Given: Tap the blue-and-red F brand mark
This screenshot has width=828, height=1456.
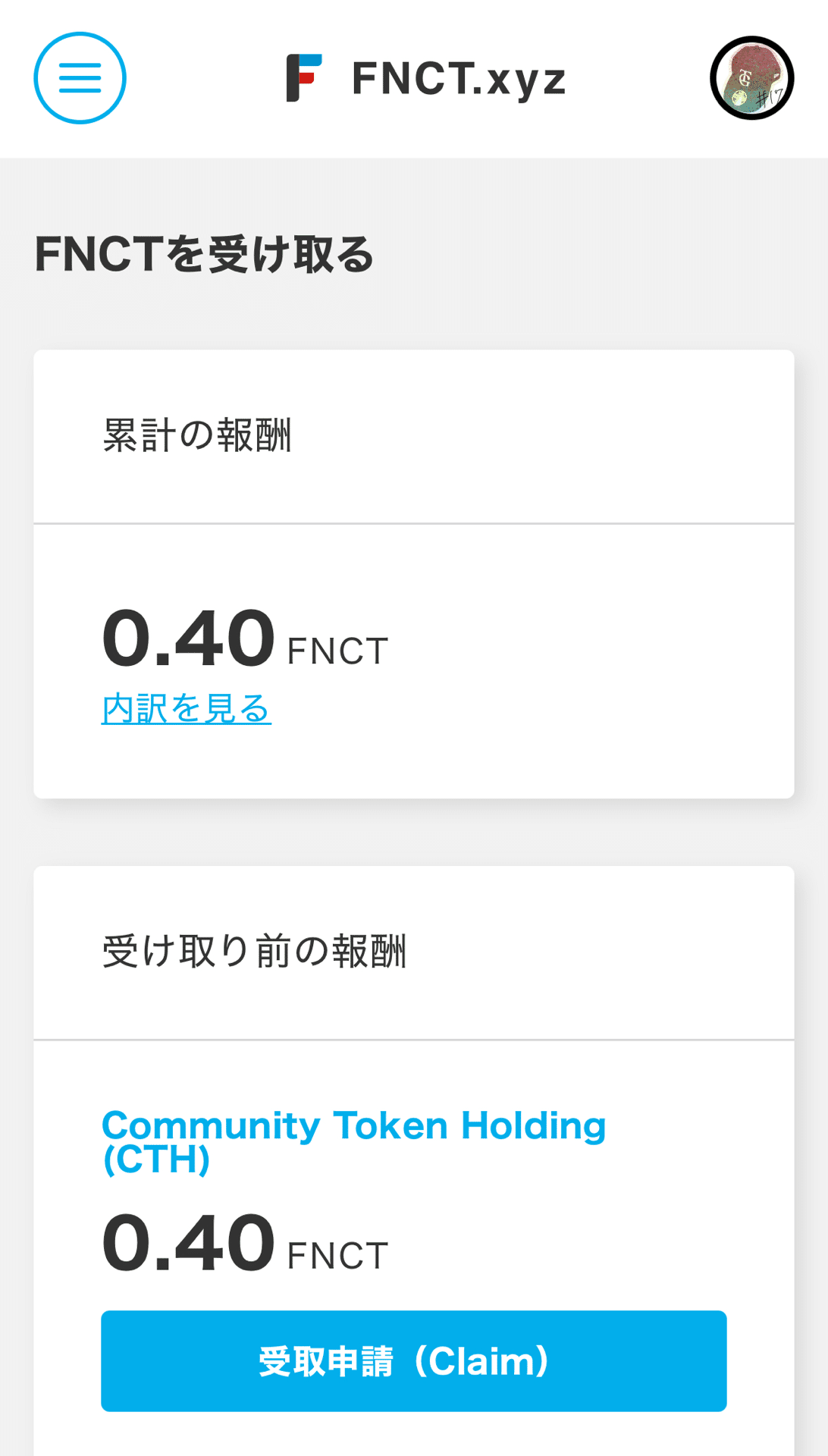Looking at the screenshot, I should click(x=304, y=76).
